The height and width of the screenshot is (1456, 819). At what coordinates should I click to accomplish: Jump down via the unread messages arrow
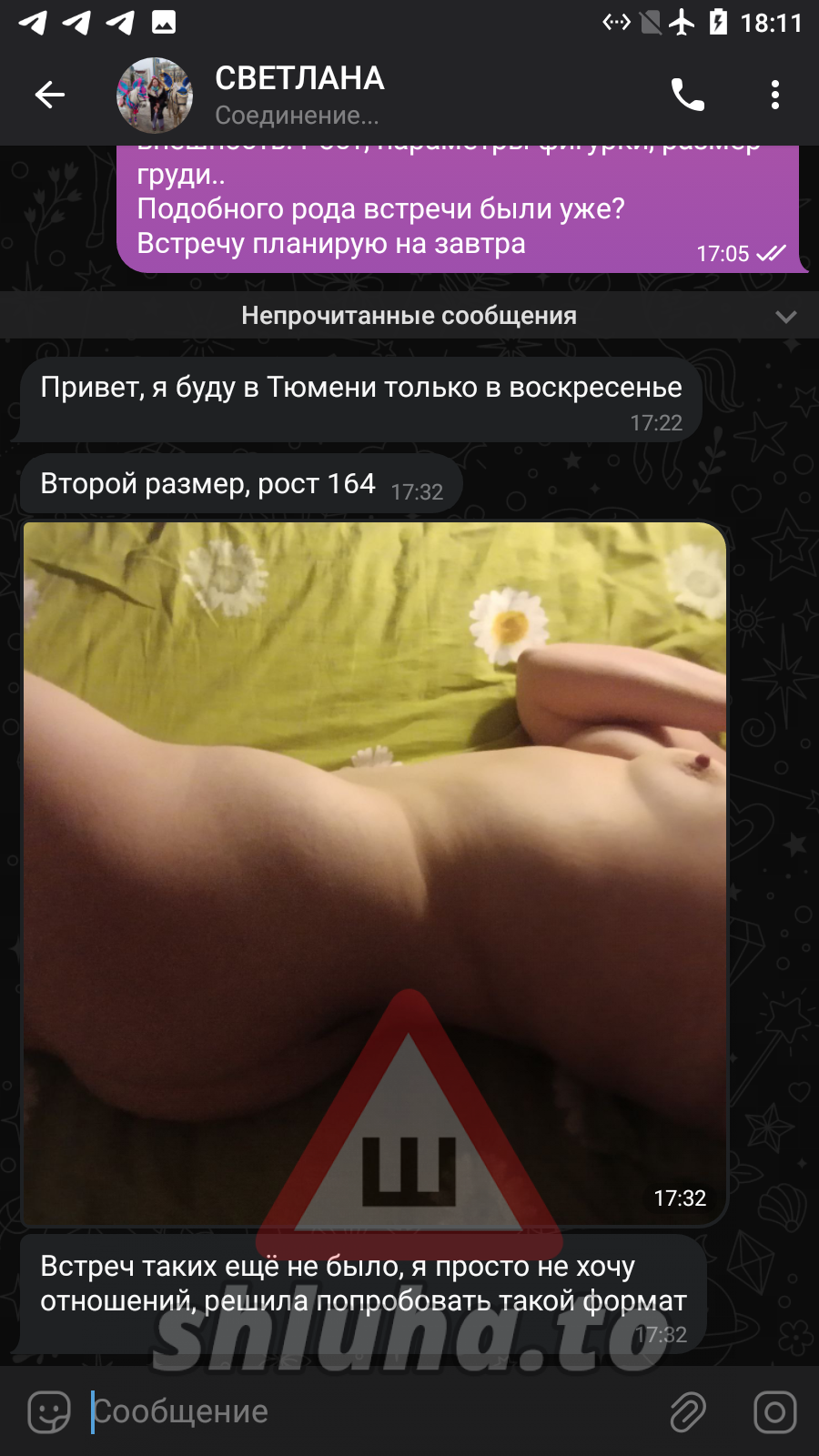point(785,317)
